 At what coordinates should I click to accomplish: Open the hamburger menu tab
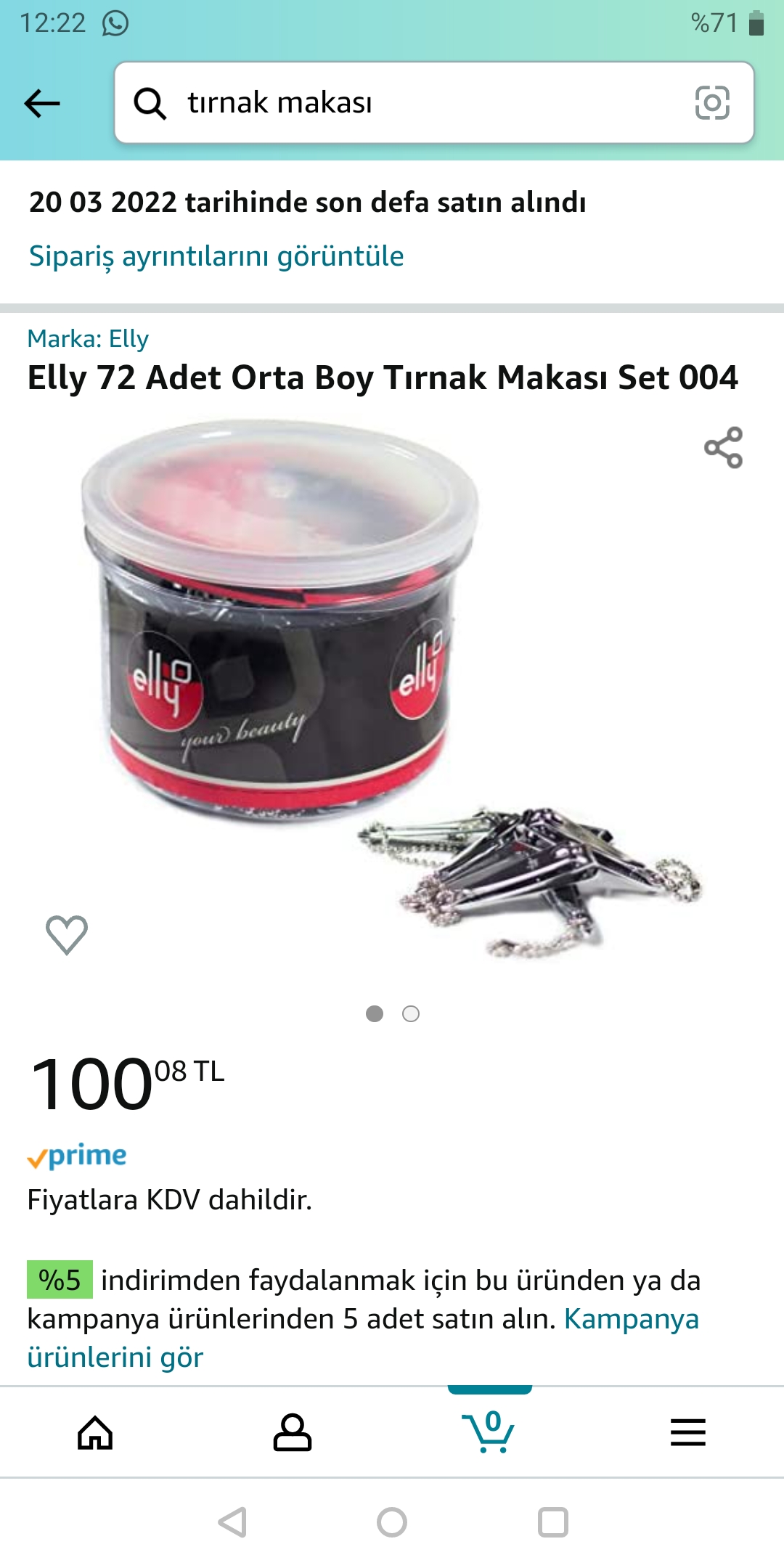click(687, 1433)
